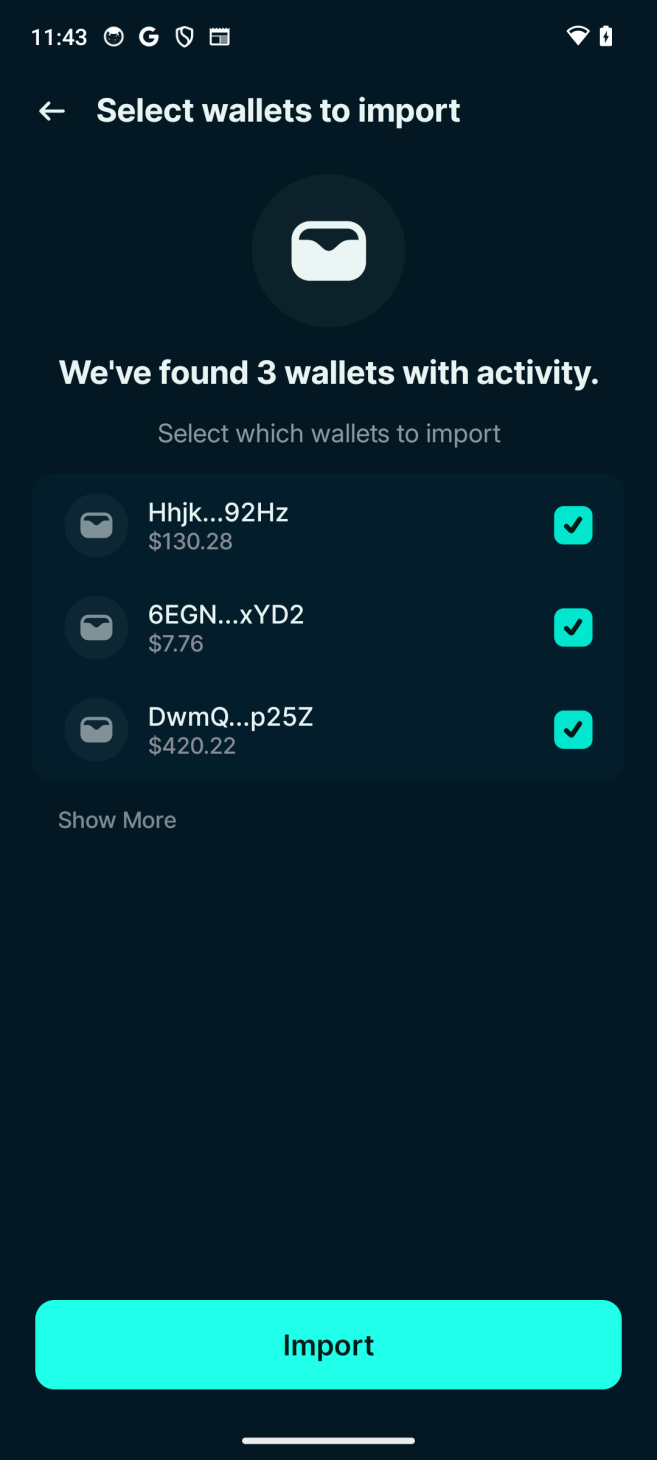Go back from wallet import screen
657x1460 pixels.
pos(52,111)
